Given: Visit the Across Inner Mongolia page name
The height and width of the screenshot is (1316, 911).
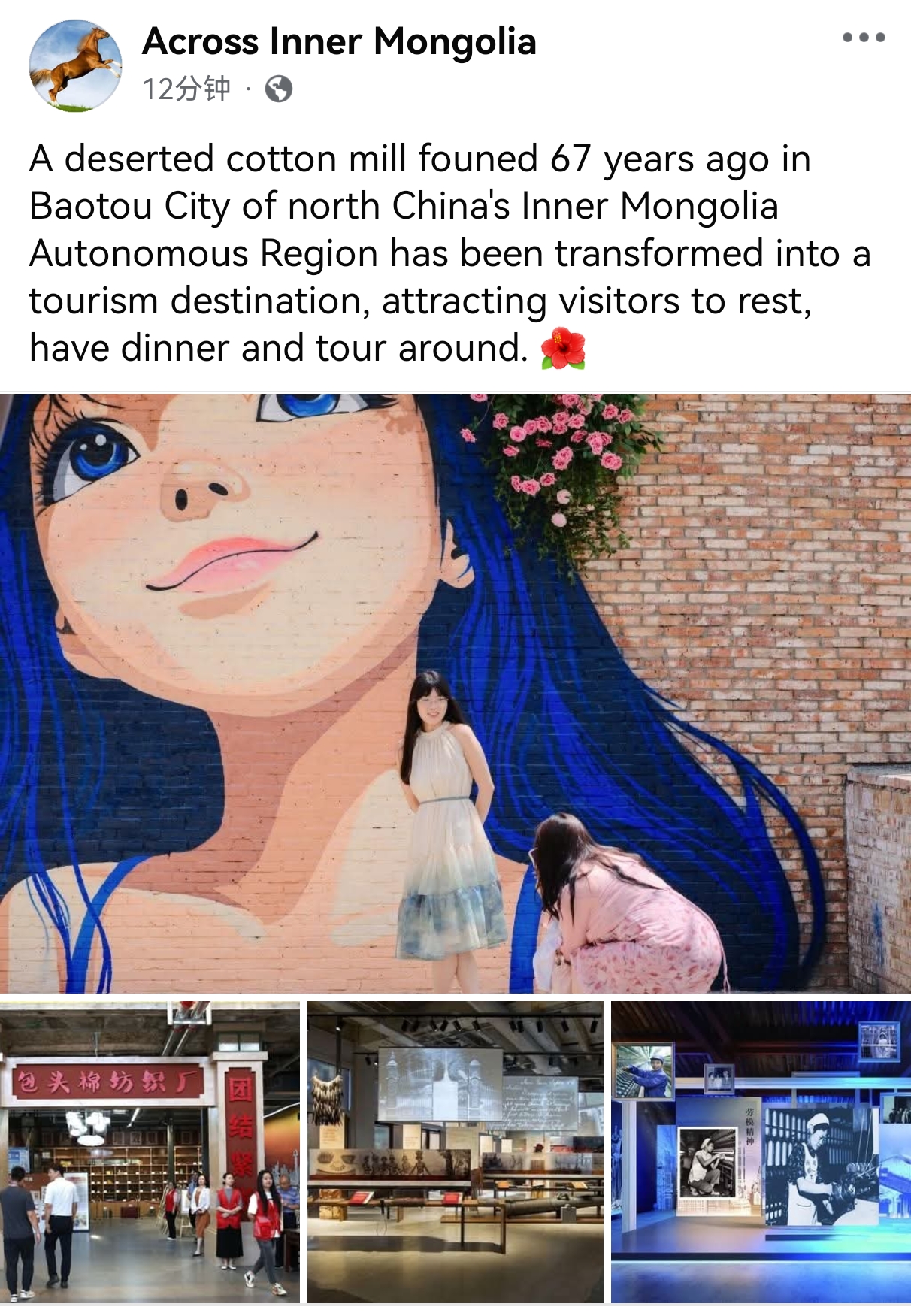Looking at the screenshot, I should (339, 41).
